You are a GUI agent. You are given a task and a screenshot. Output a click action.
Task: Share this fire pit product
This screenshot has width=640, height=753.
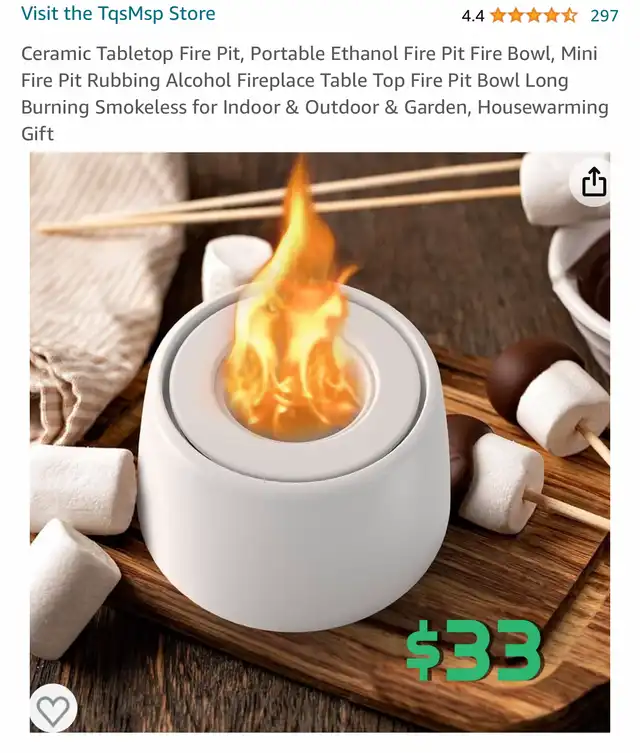(x=594, y=181)
